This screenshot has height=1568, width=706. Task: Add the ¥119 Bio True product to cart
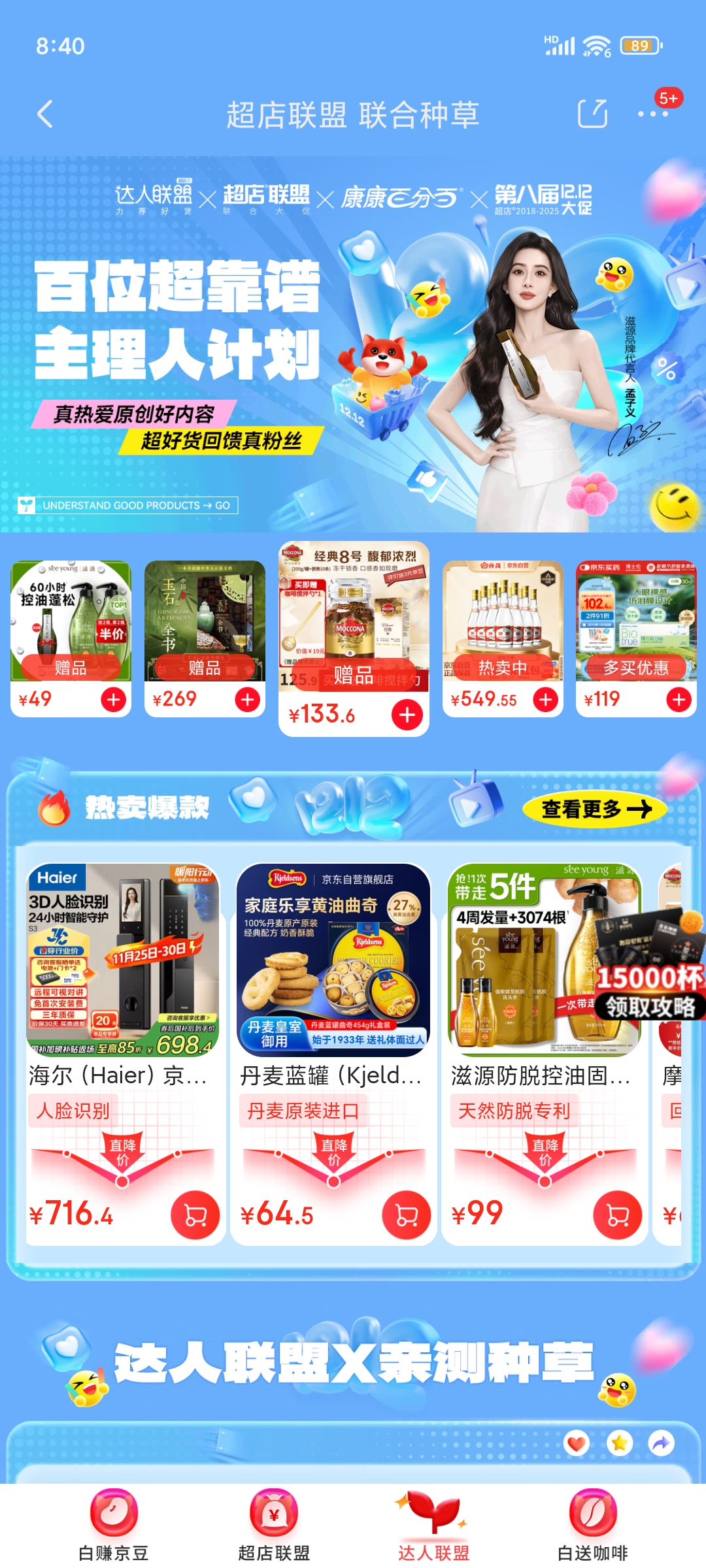tap(679, 700)
